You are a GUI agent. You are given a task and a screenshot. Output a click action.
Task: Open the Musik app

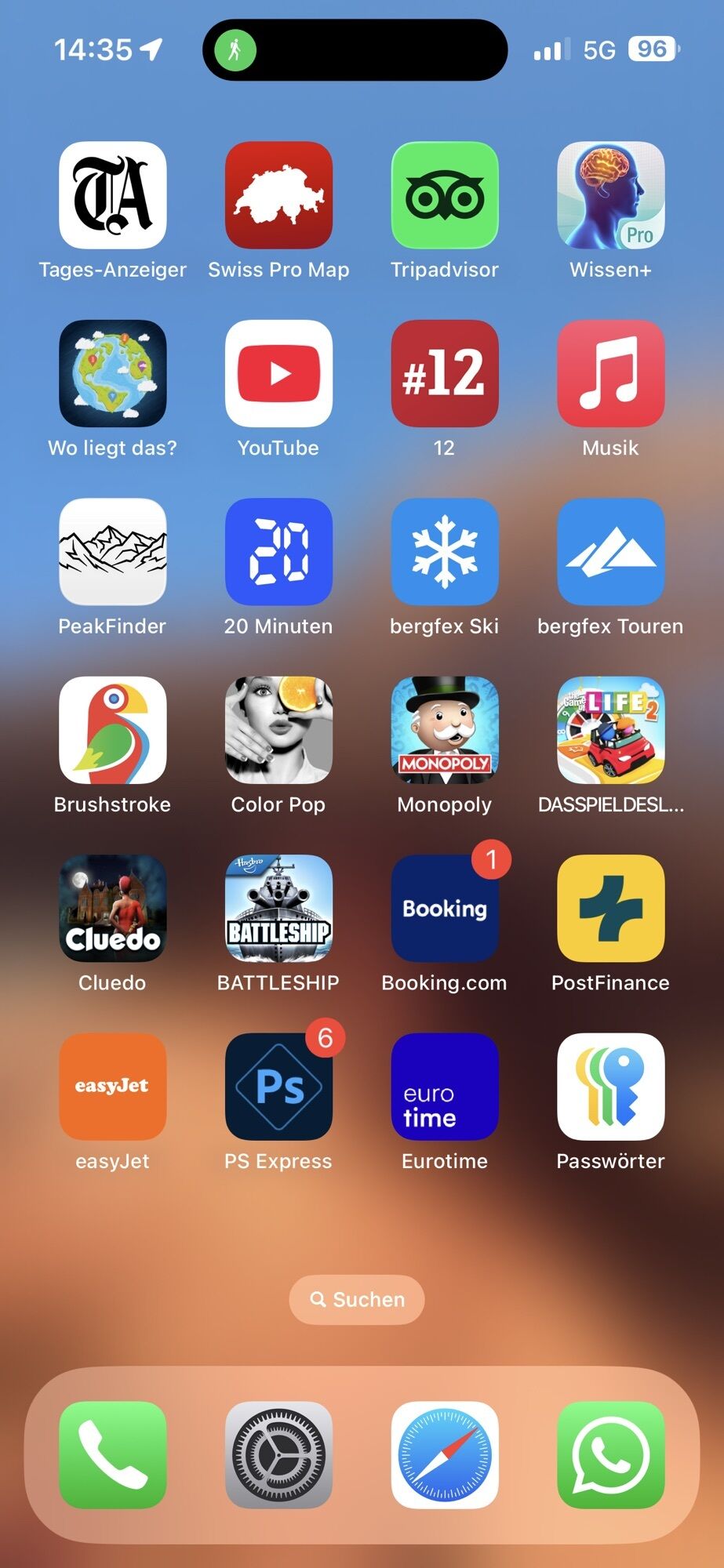coord(610,373)
